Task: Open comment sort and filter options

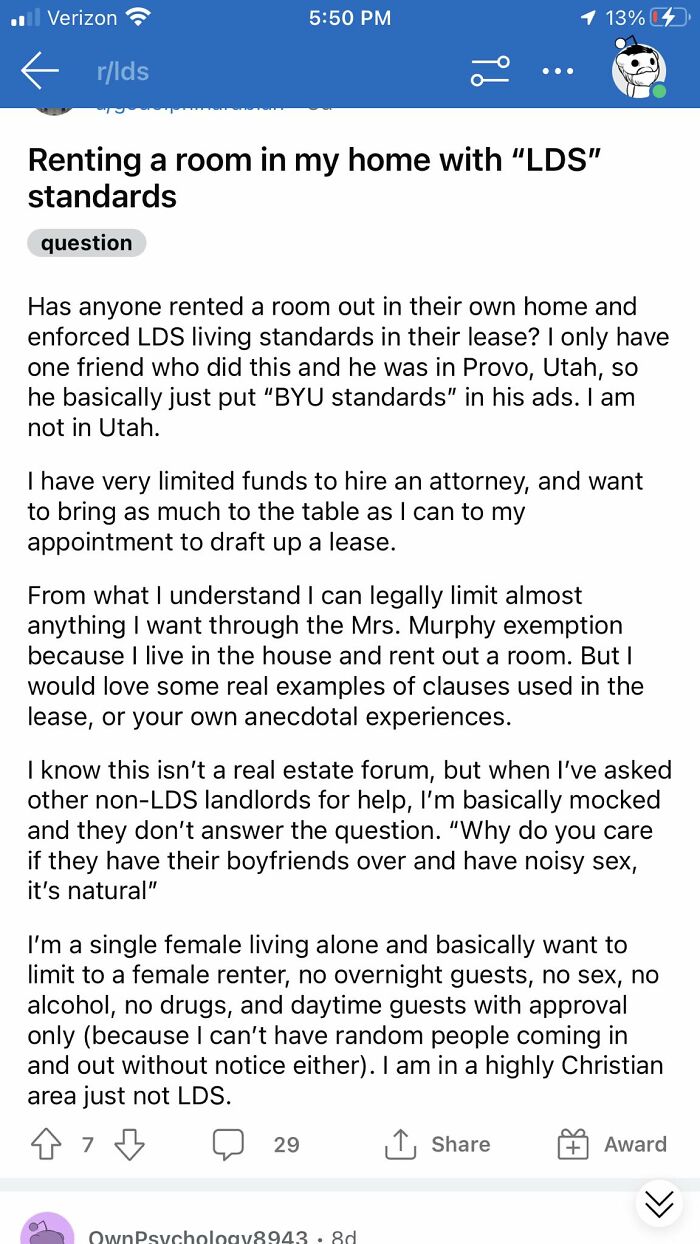Action: 490,71
